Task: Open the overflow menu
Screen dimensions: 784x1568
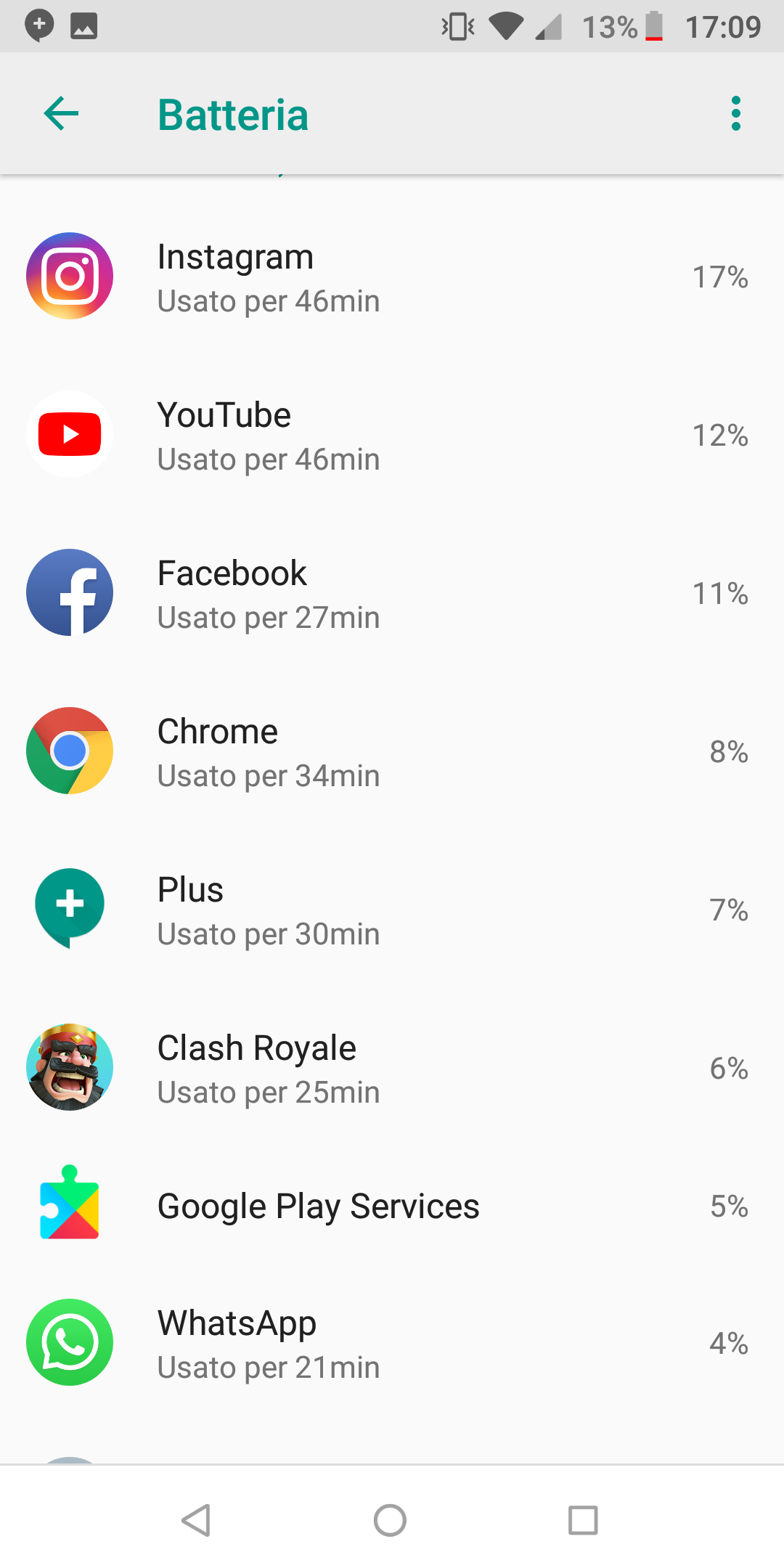Action: point(736,114)
